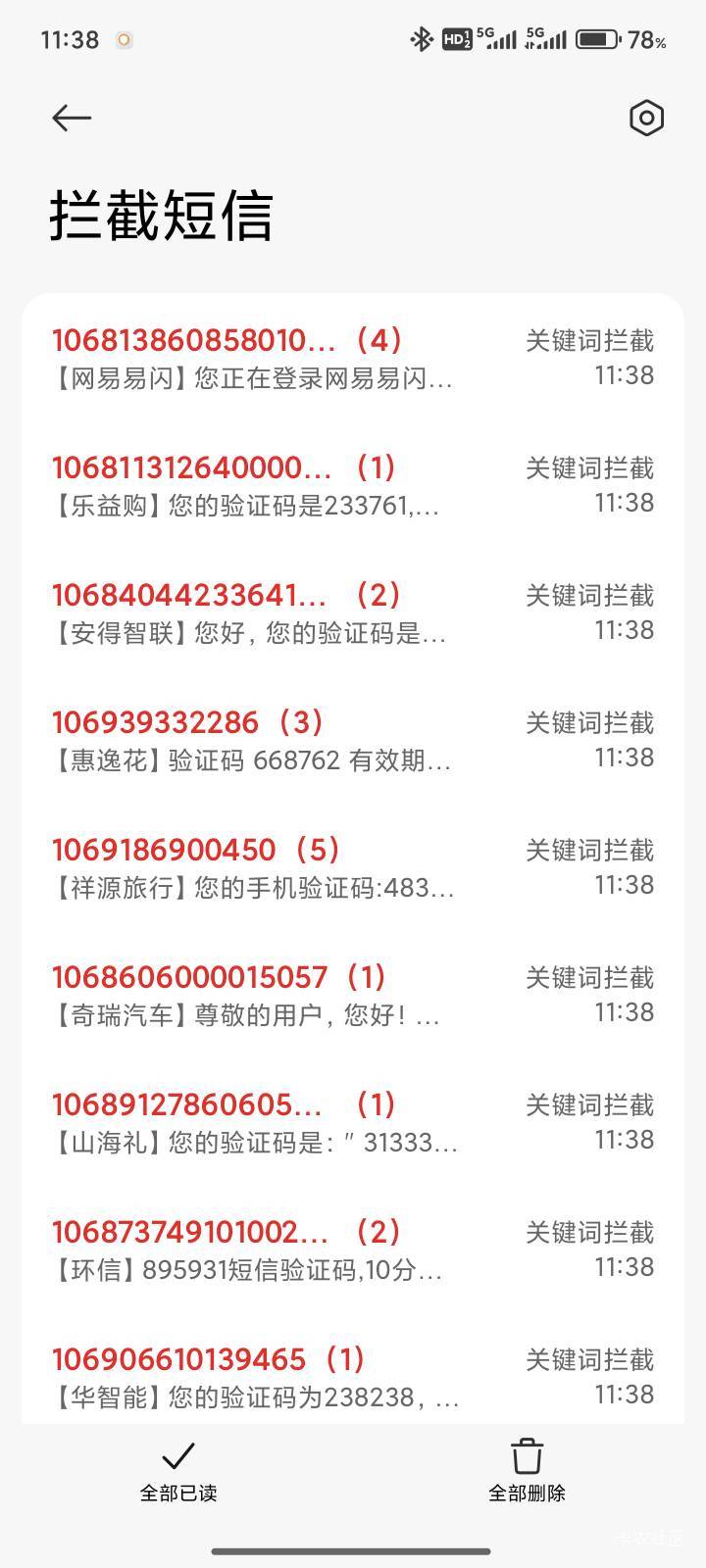Viewport: 706px width, 1568px height.
Task: Open the blocking settings hexagon icon
Action: point(646,118)
